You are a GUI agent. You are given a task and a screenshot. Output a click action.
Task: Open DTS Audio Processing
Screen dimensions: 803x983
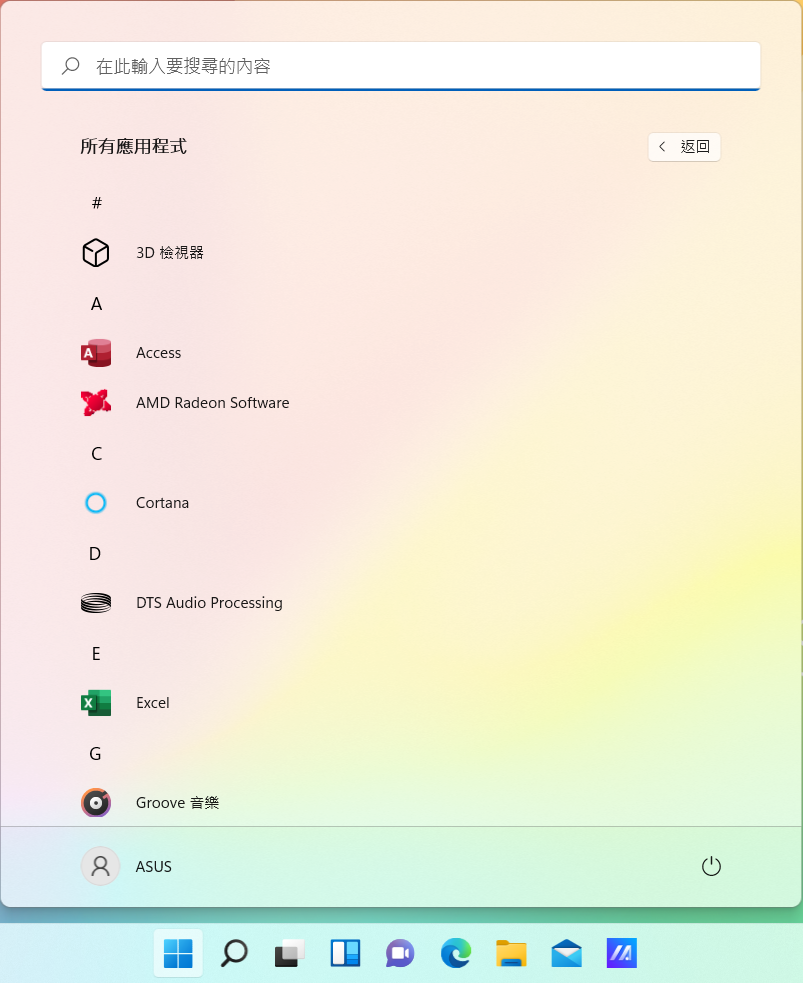209,603
